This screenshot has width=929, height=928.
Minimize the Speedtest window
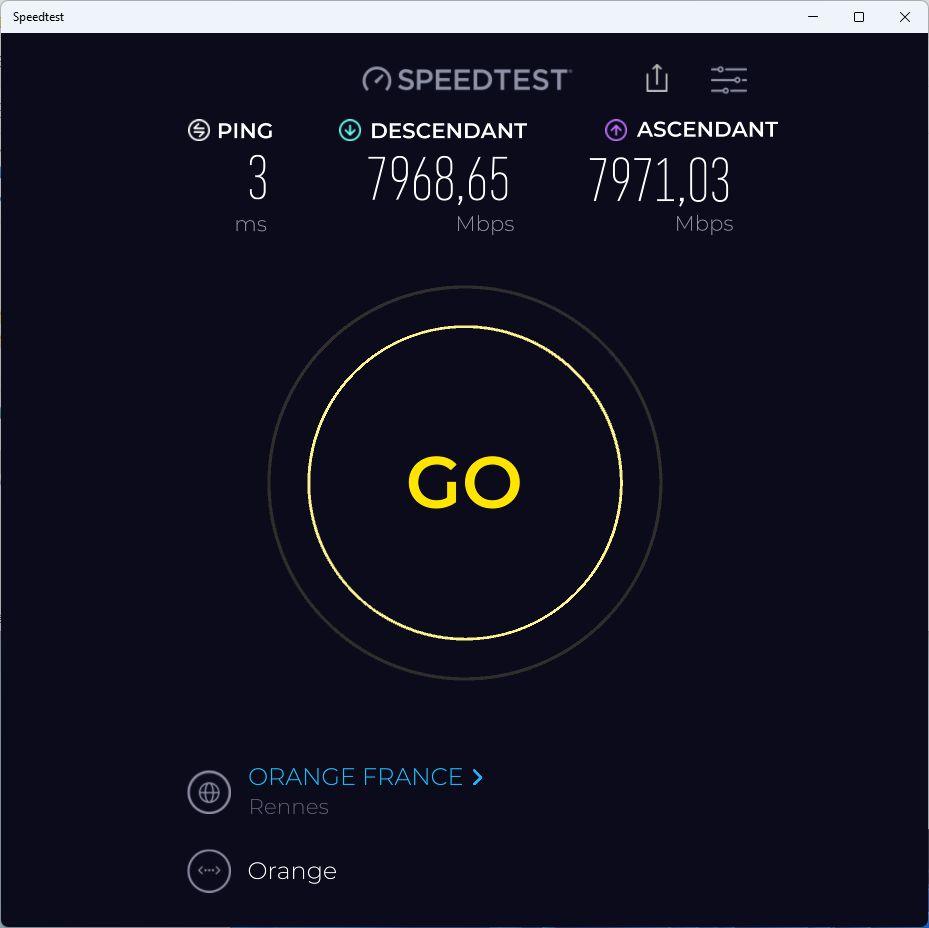[x=813, y=17]
